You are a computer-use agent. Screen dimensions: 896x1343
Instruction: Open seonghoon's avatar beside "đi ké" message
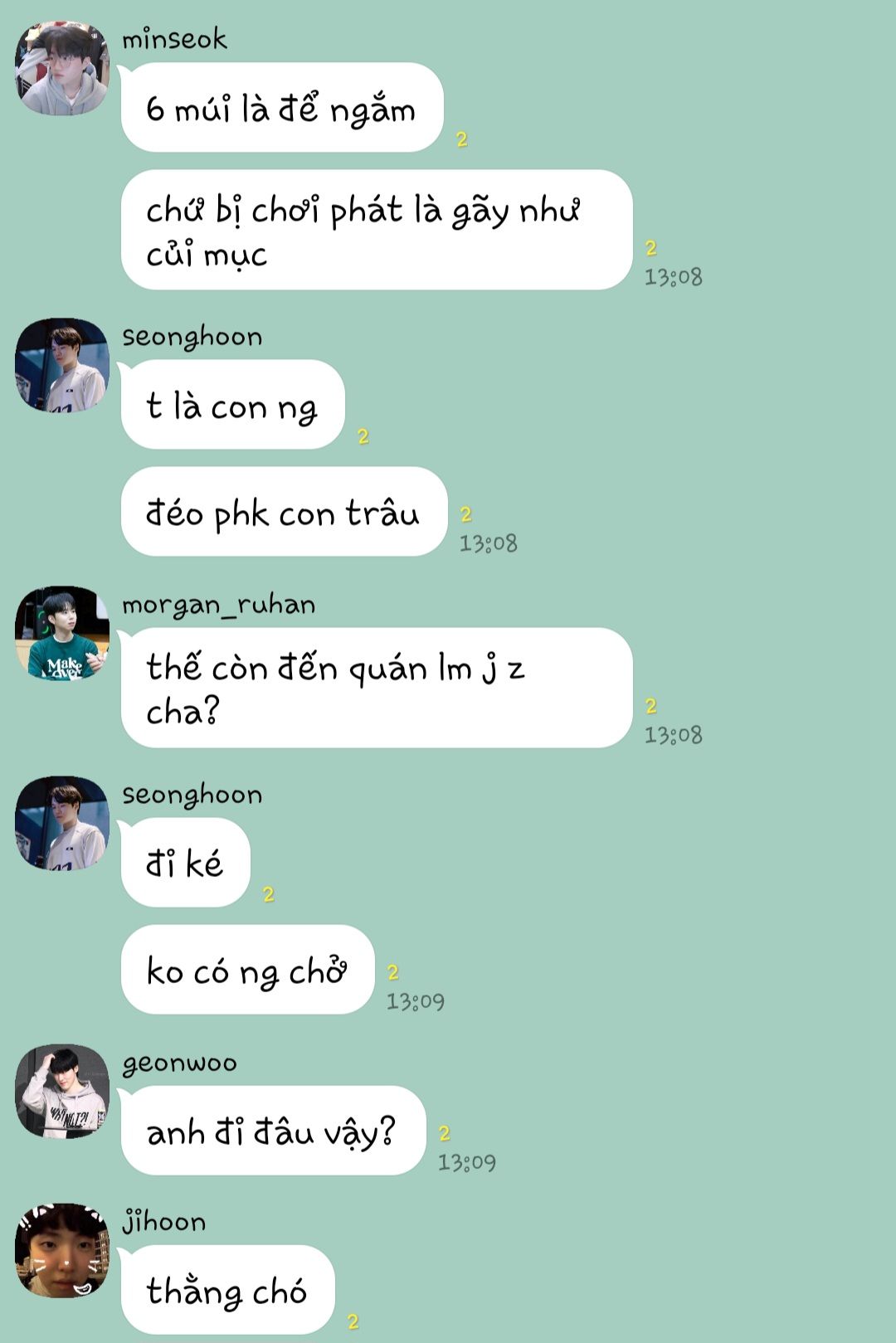point(62,823)
